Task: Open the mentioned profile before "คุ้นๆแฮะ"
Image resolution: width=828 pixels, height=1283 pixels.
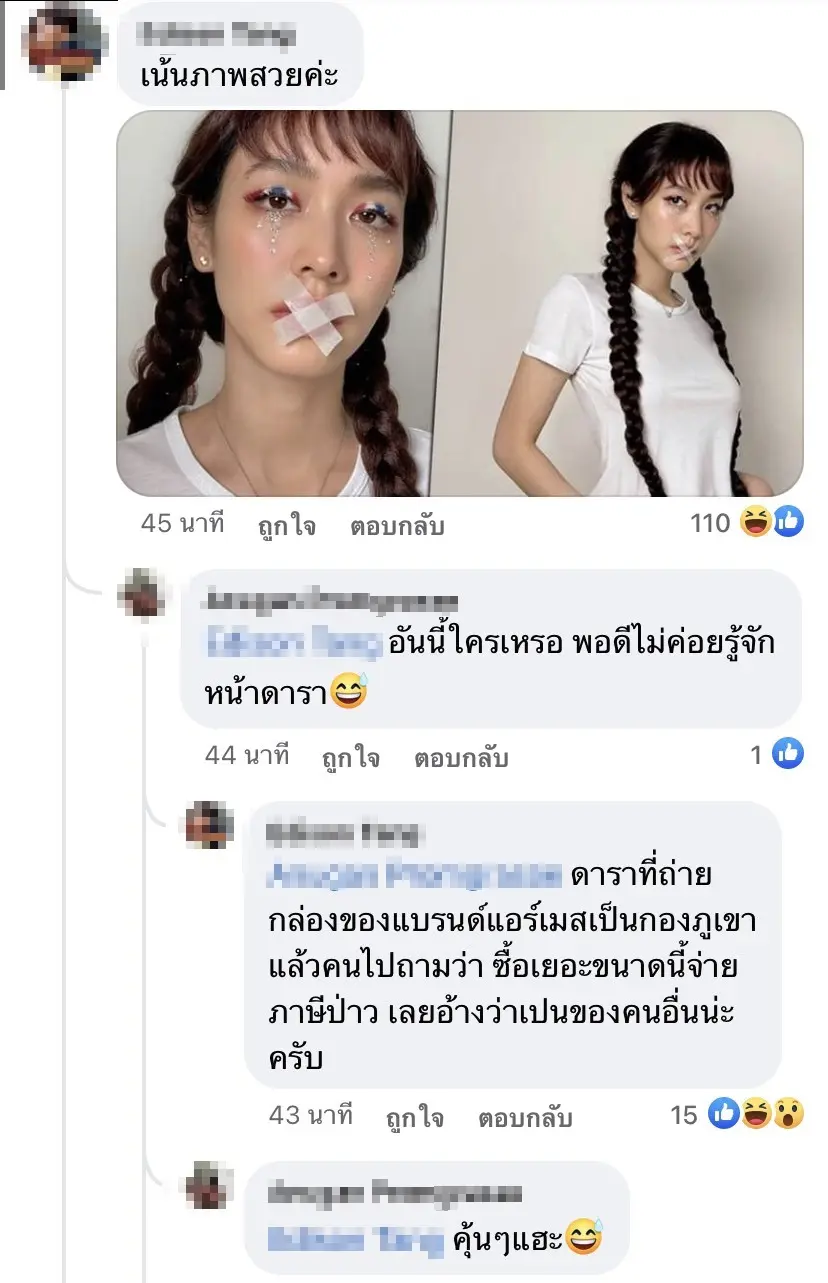Action: click(x=357, y=1241)
